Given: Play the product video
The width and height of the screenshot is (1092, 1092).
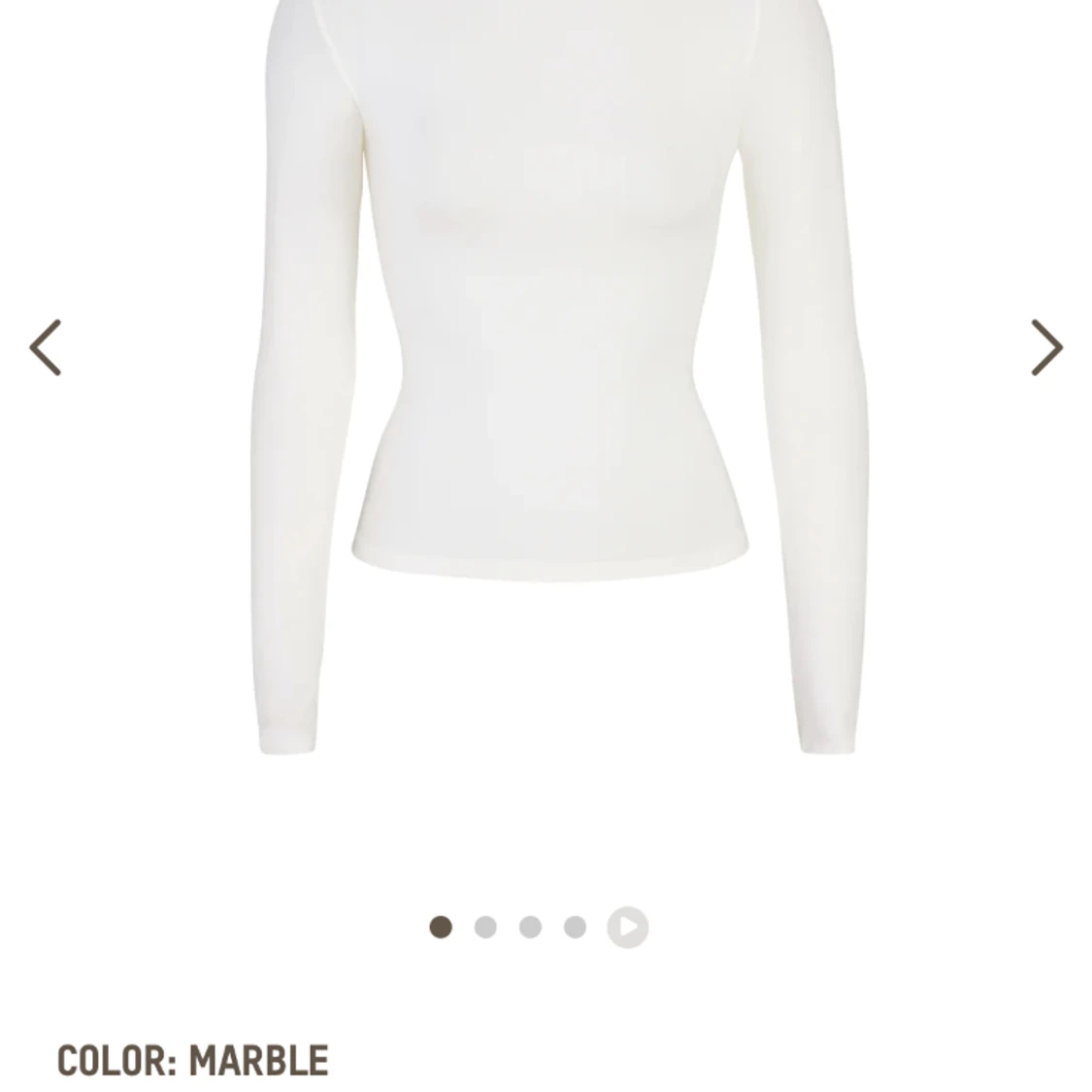Looking at the screenshot, I should 628,927.
